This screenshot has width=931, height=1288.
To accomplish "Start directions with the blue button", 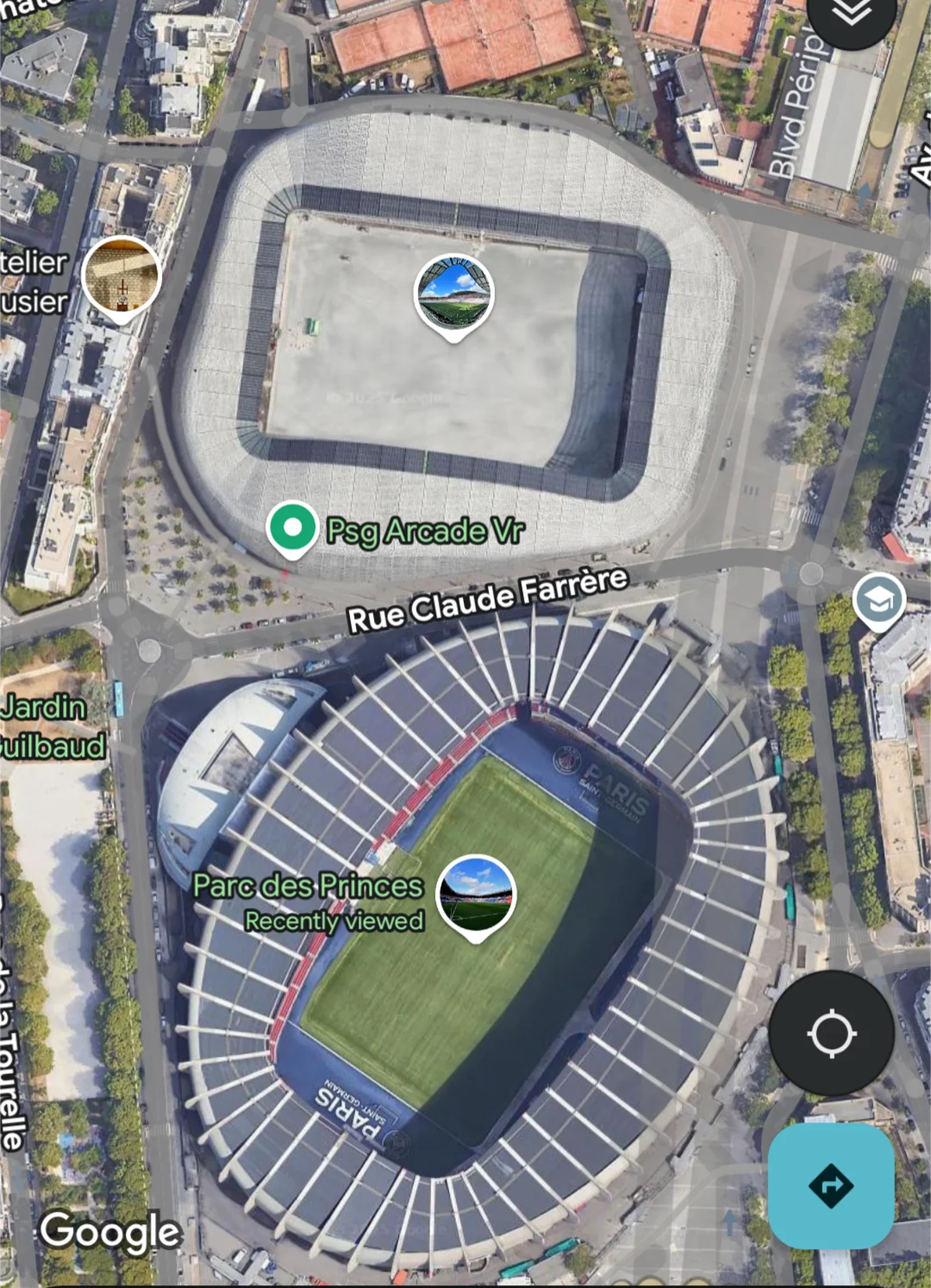I will pos(831,1186).
